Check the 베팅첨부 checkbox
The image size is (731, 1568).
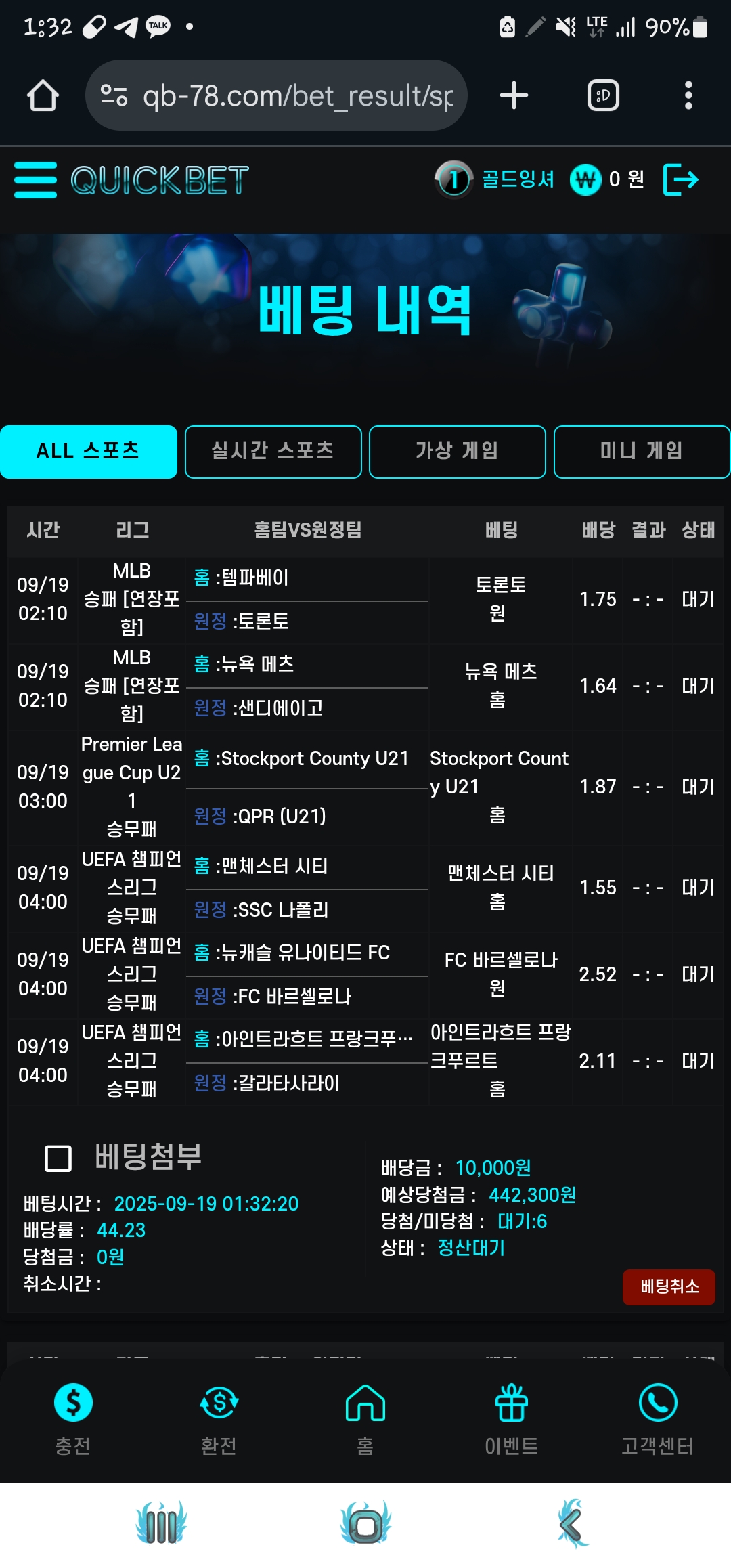click(x=58, y=1158)
